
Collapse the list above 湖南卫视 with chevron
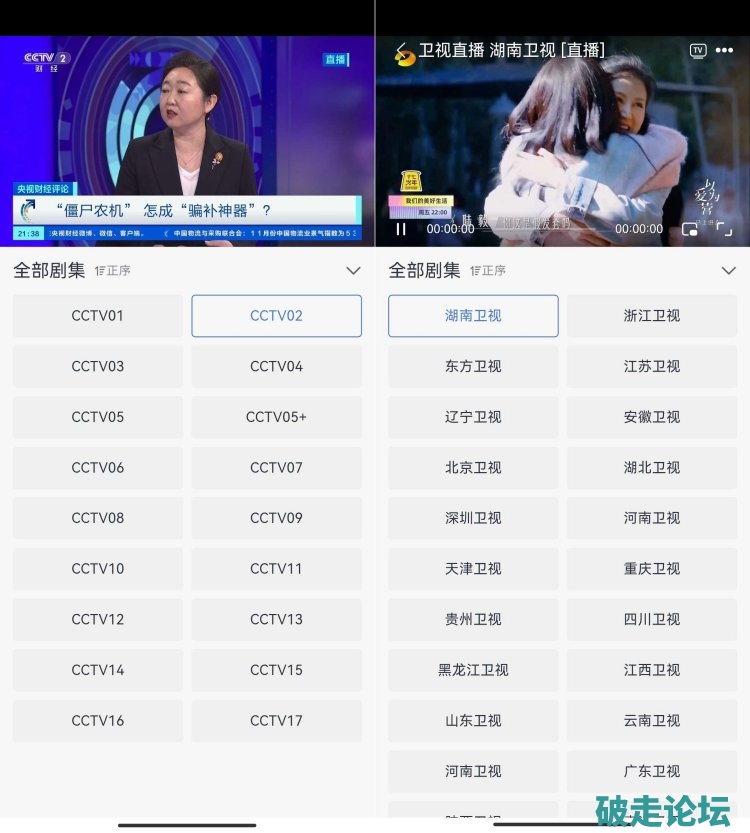tap(728, 271)
